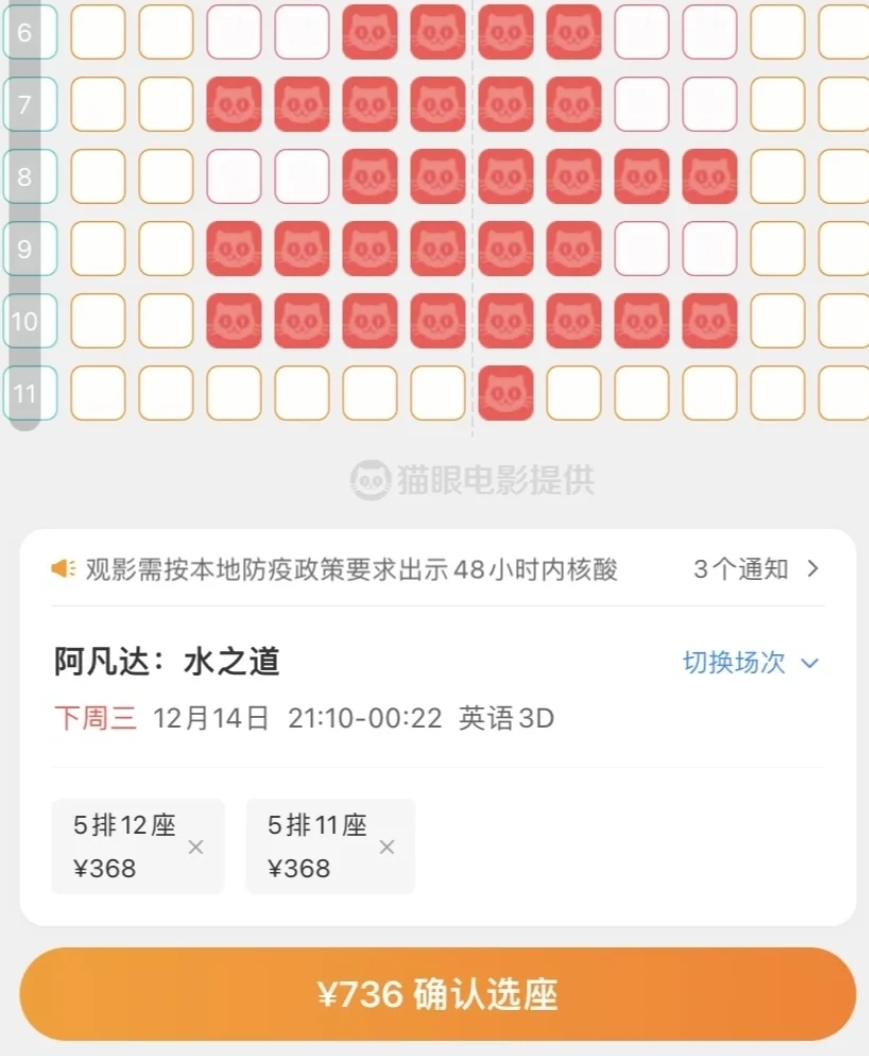The height and width of the screenshot is (1056, 869).
Task: Remove selected seat 5排11座
Action: click(x=387, y=847)
